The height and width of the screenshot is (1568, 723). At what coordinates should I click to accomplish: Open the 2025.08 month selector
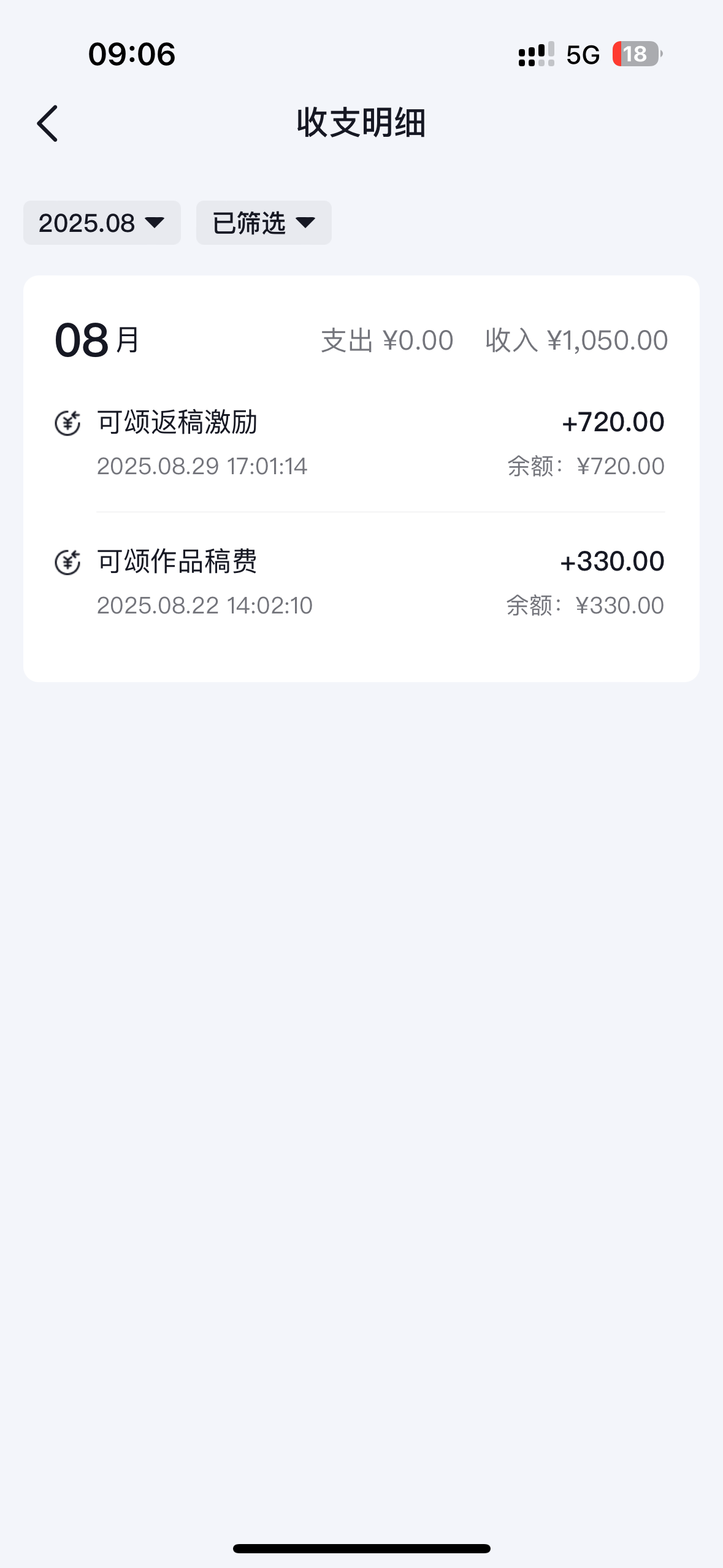(102, 223)
